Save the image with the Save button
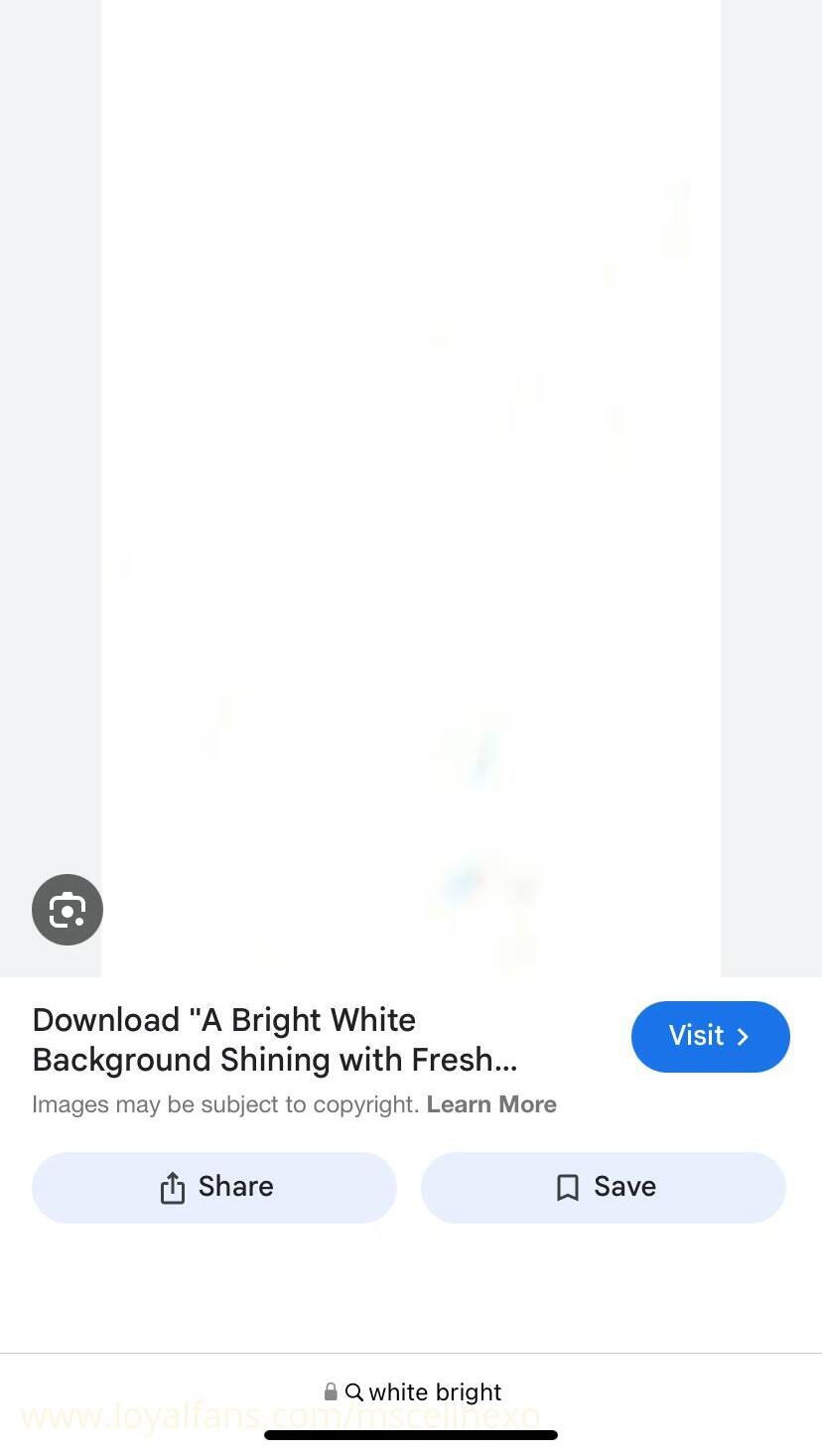The height and width of the screenshot is (1456, 822). pyautogui.click(x=603, y=1187)
